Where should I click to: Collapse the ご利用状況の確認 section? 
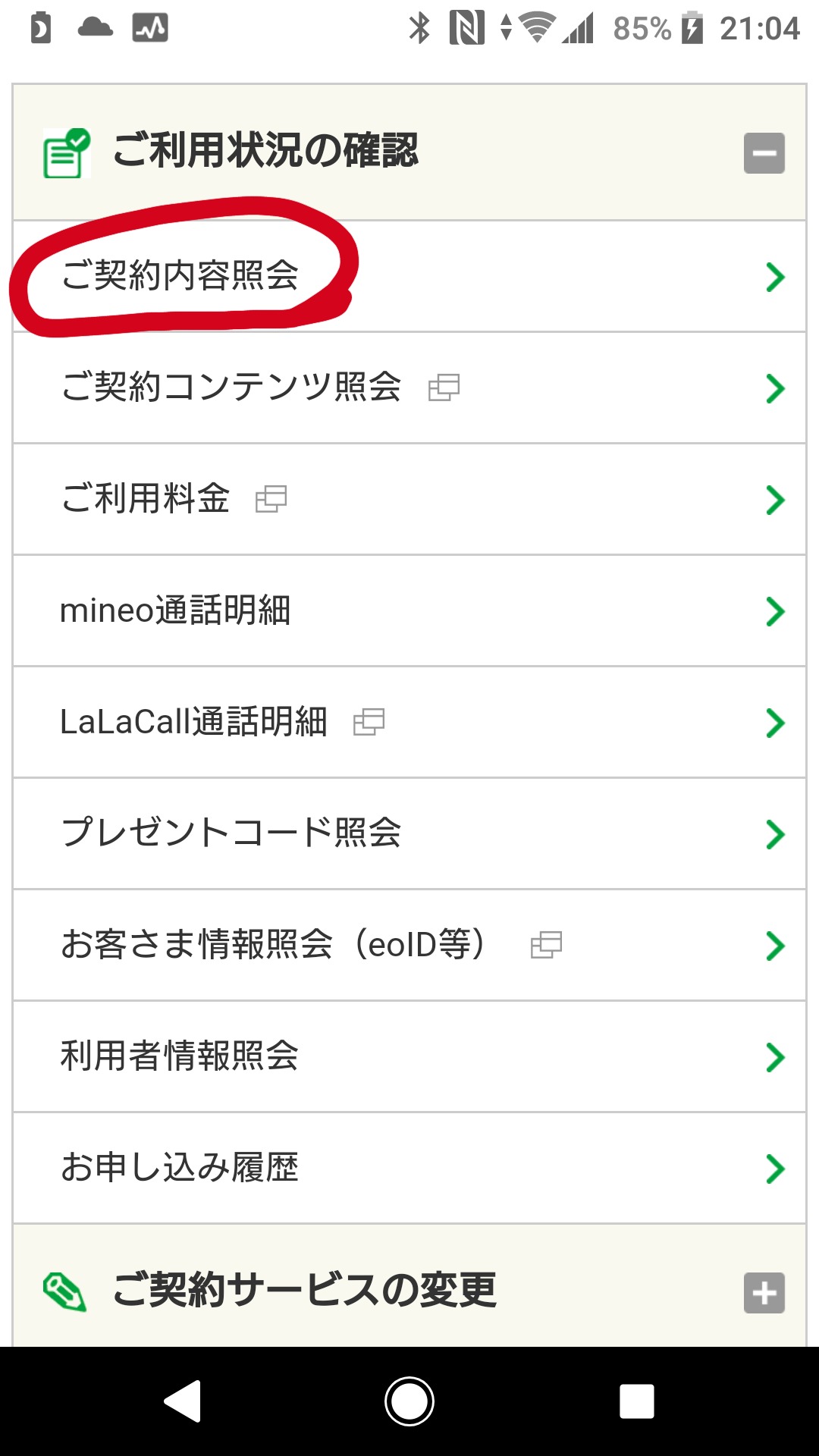point(764,153)
